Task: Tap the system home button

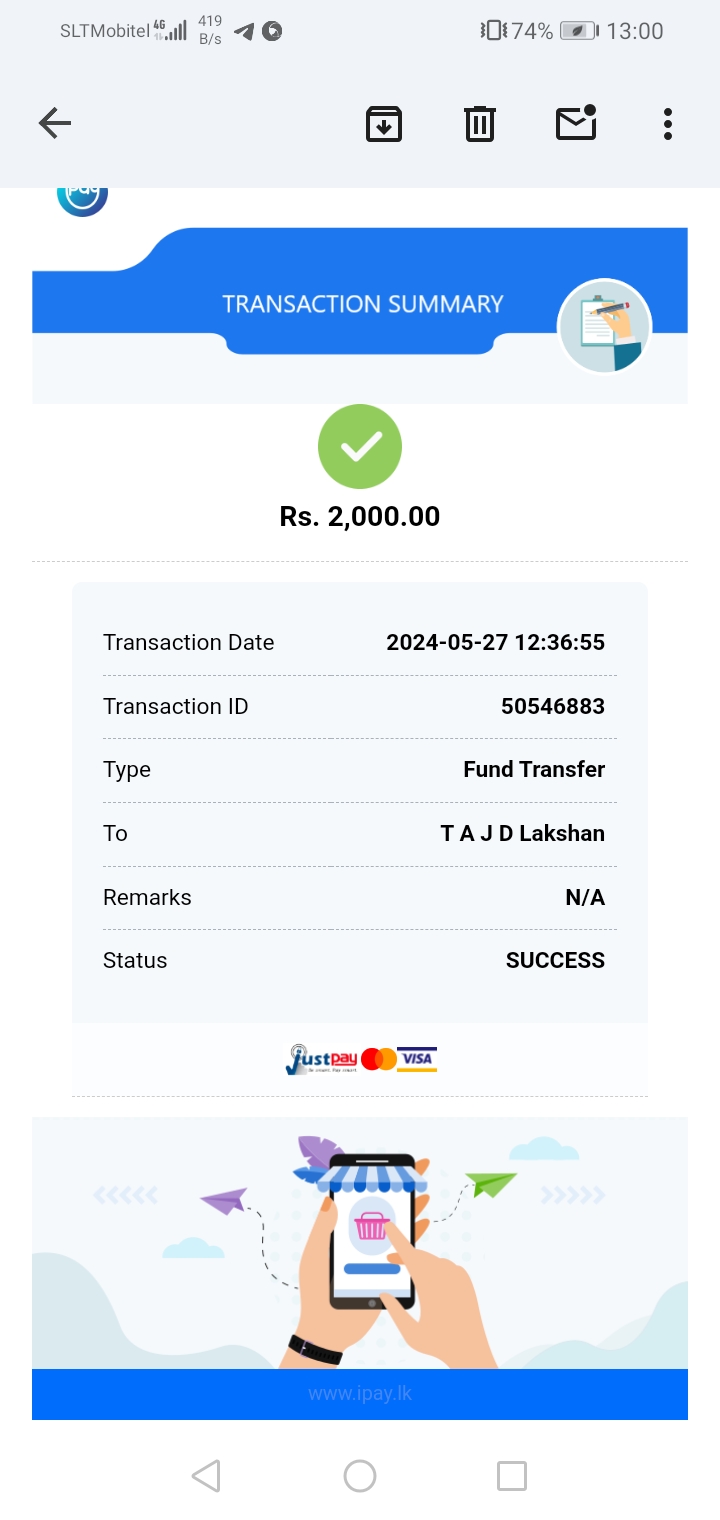Action: pyautogui.click(x=360, y=1476)
